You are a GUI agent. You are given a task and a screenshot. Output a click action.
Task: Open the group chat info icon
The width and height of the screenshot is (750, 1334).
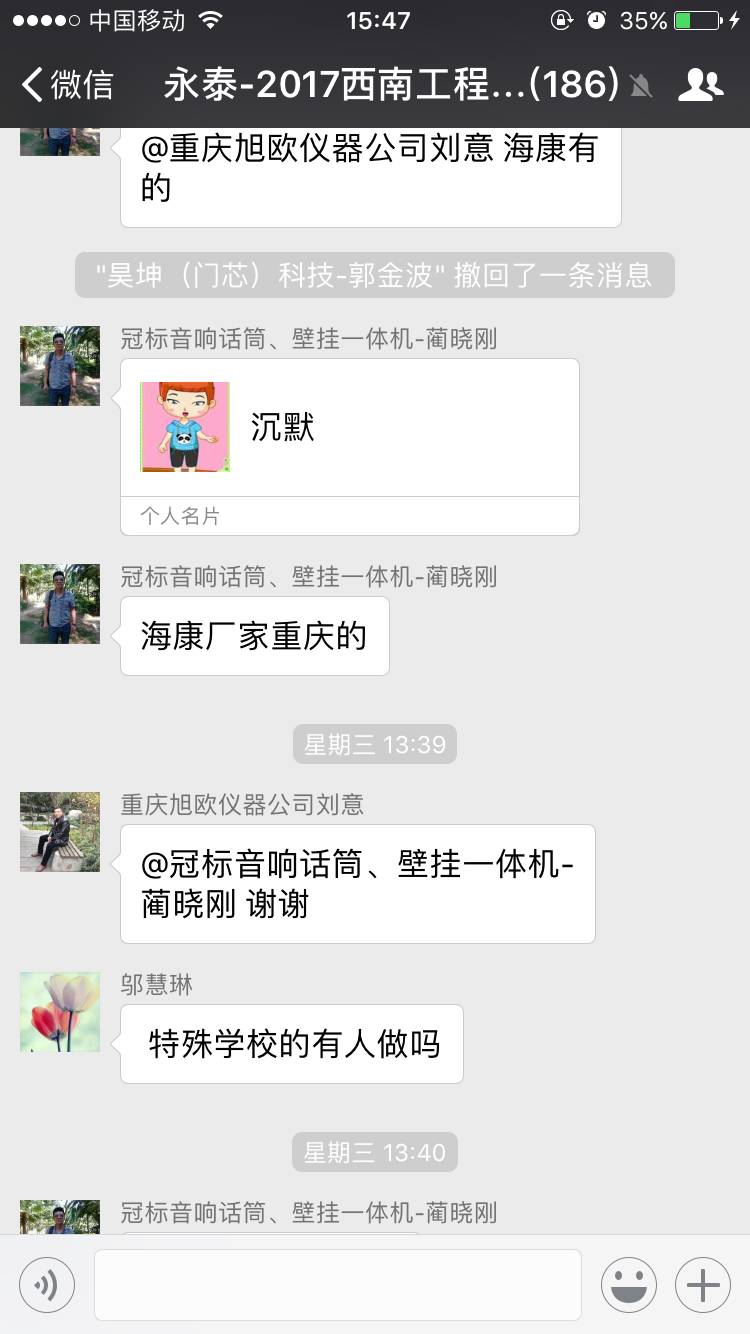[x=700, y=85]
